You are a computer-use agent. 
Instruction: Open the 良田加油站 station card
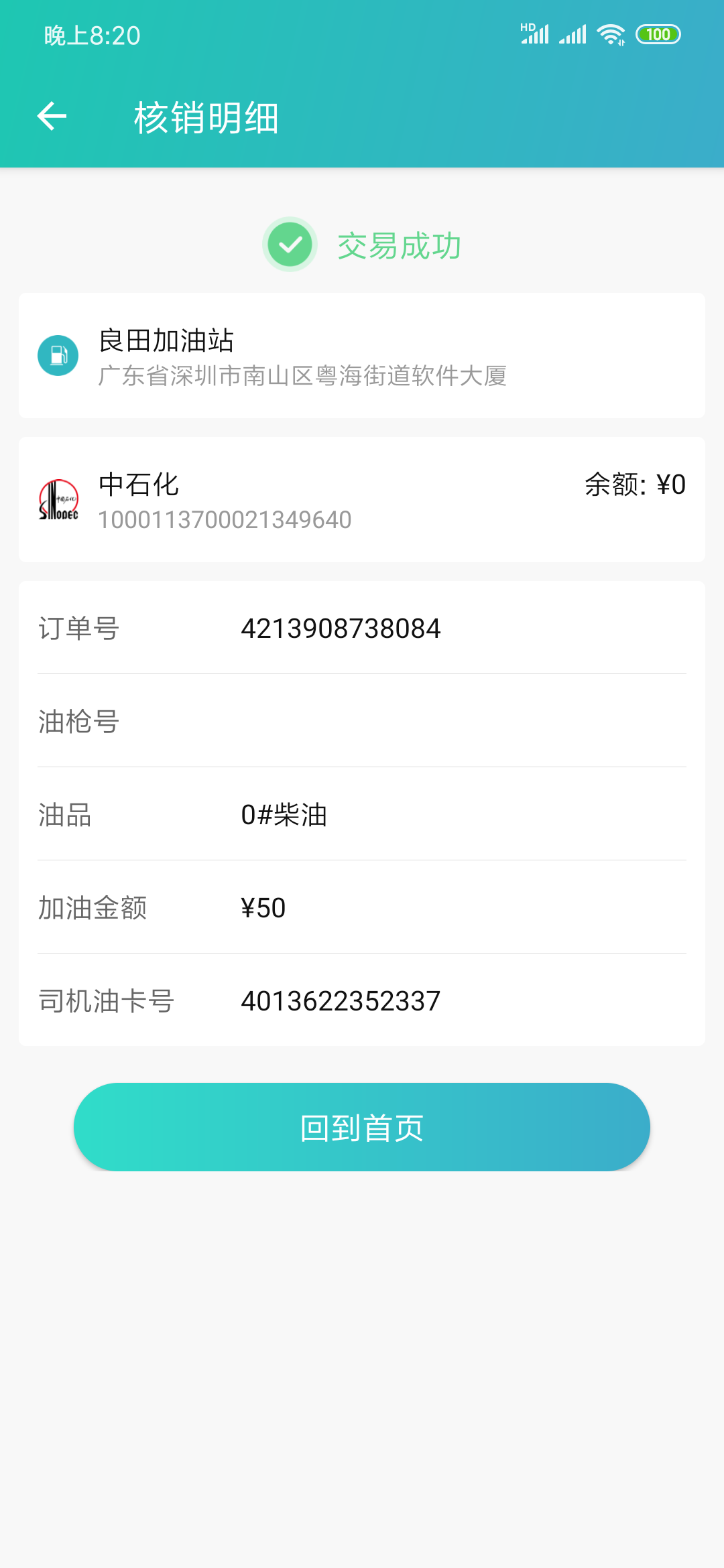(362, 355)
